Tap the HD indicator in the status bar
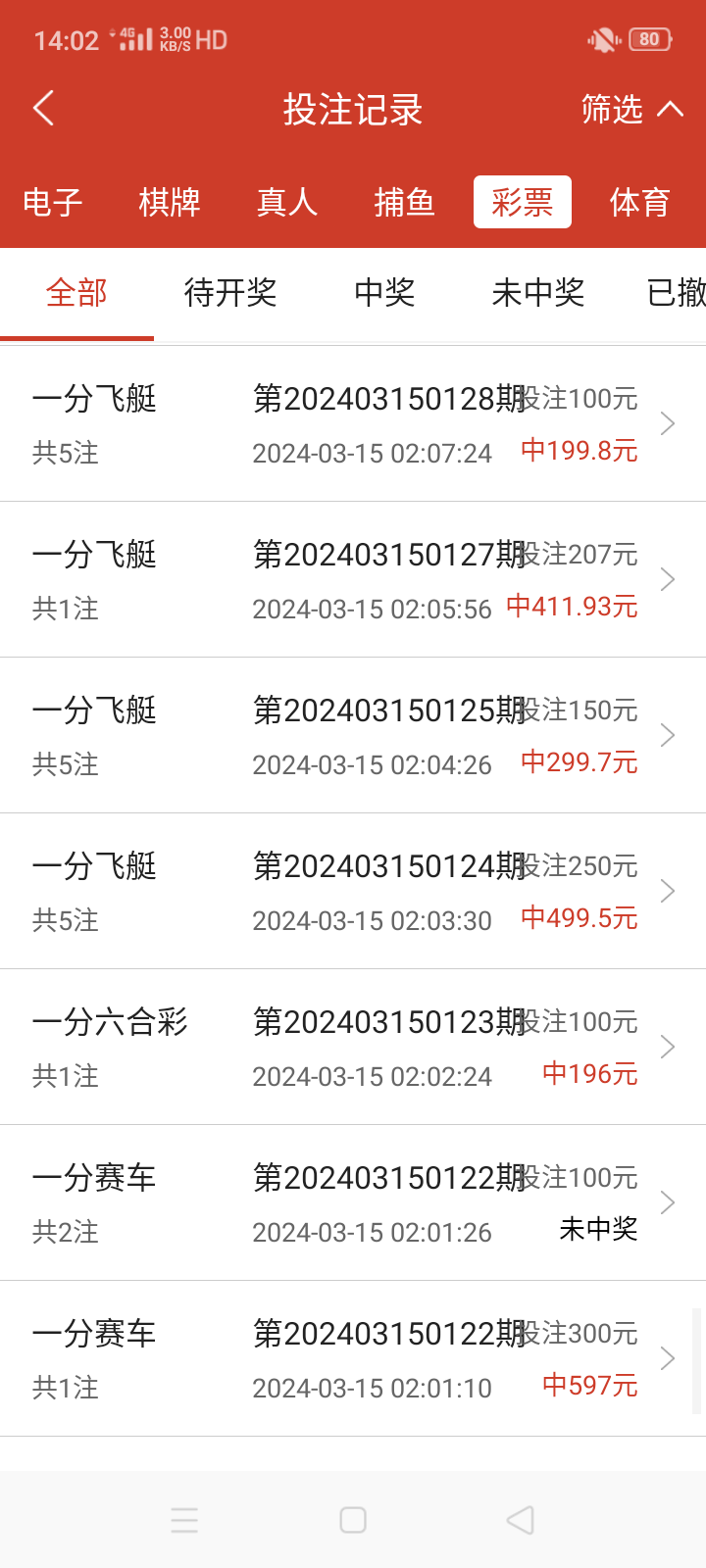 [x=209, y=40]
